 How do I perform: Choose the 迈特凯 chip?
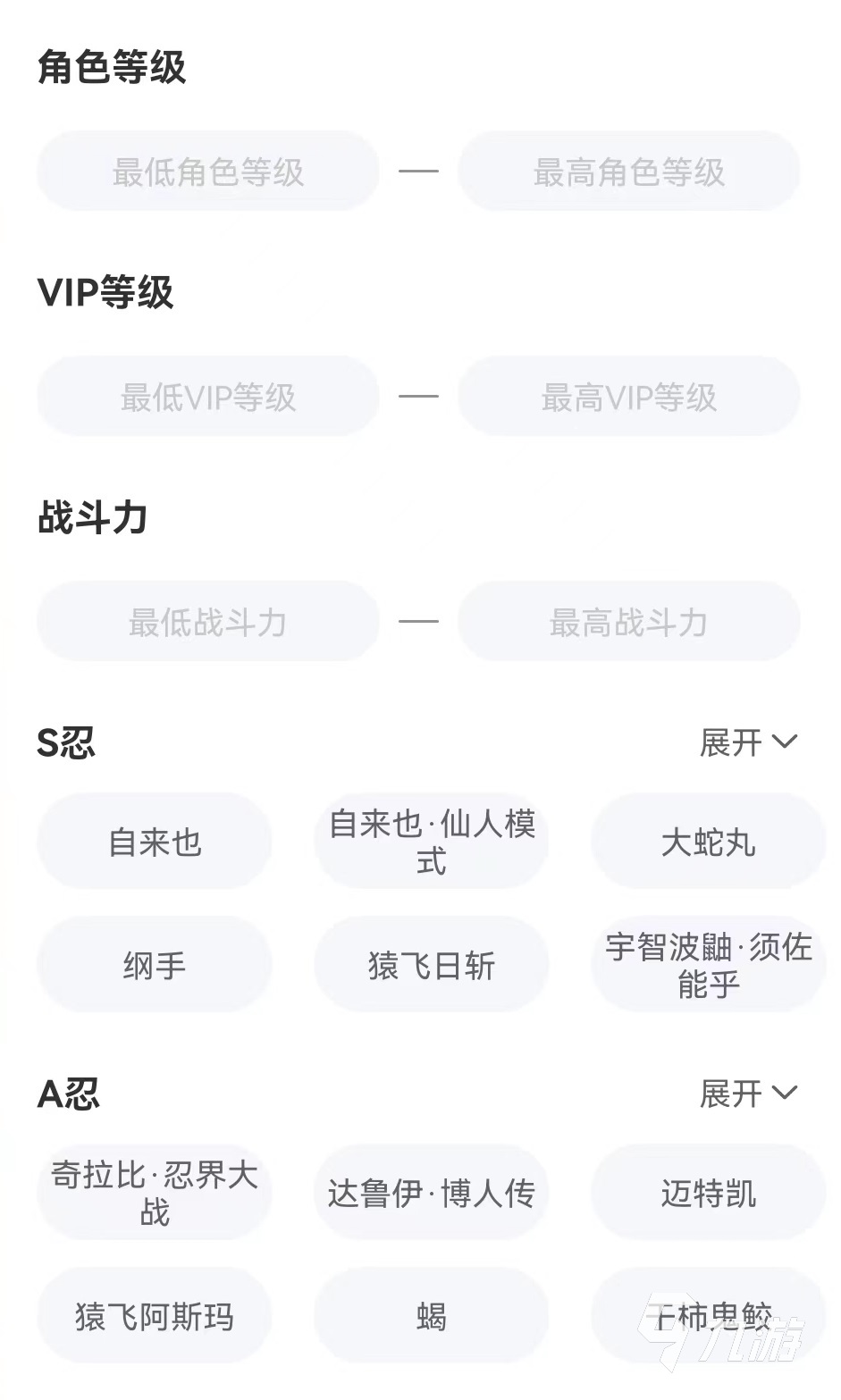[x=708, y=1193]
